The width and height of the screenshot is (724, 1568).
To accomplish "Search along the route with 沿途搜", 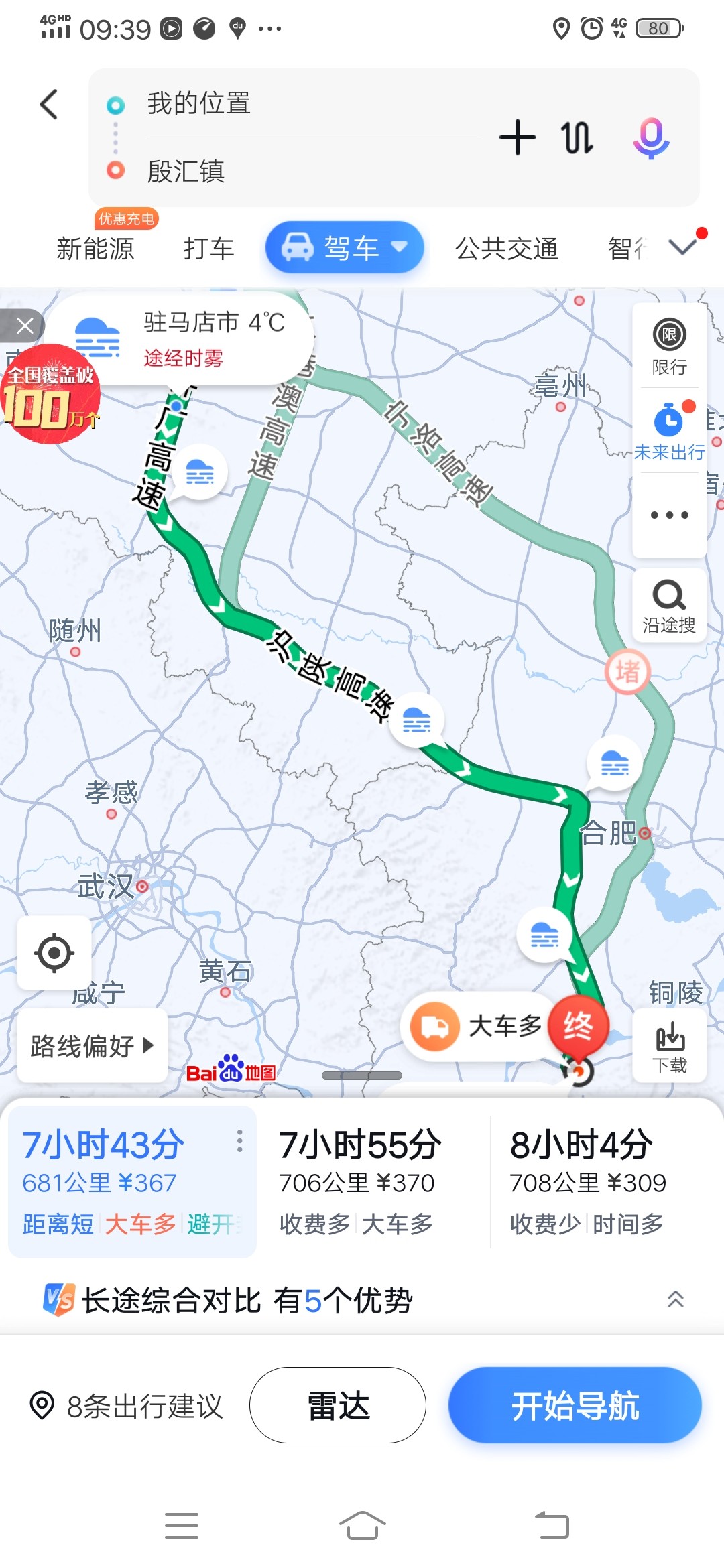I will click(669, 606).
